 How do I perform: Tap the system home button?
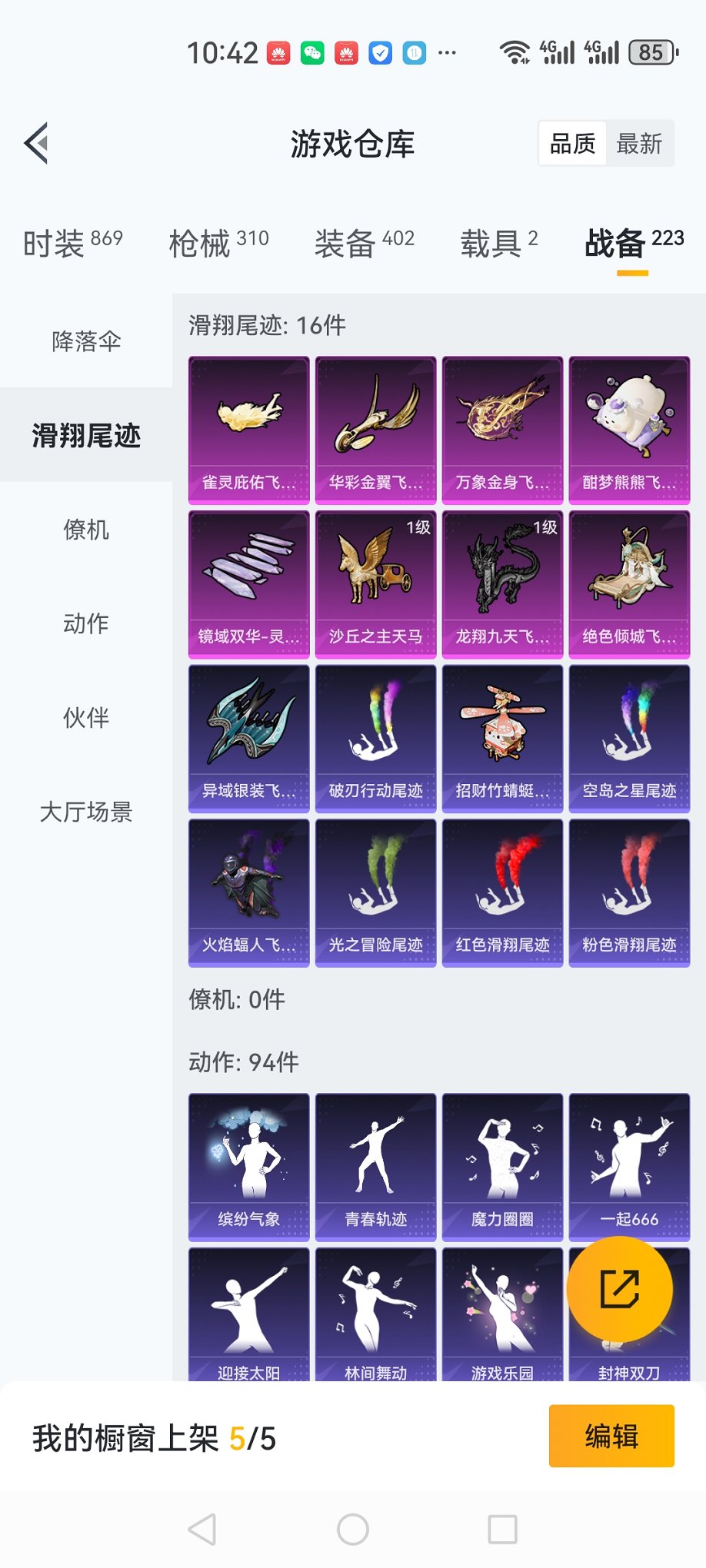tap(353, 1530)
